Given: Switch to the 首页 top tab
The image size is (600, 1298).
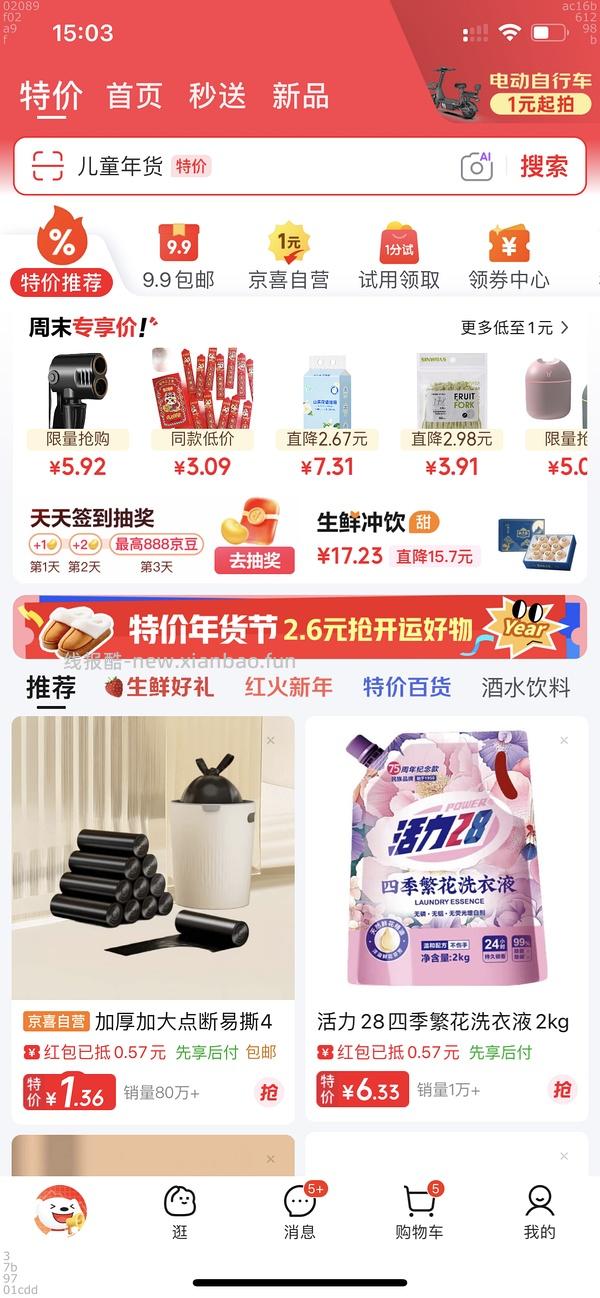Looking at the screenshot, I should click(135, 96).
